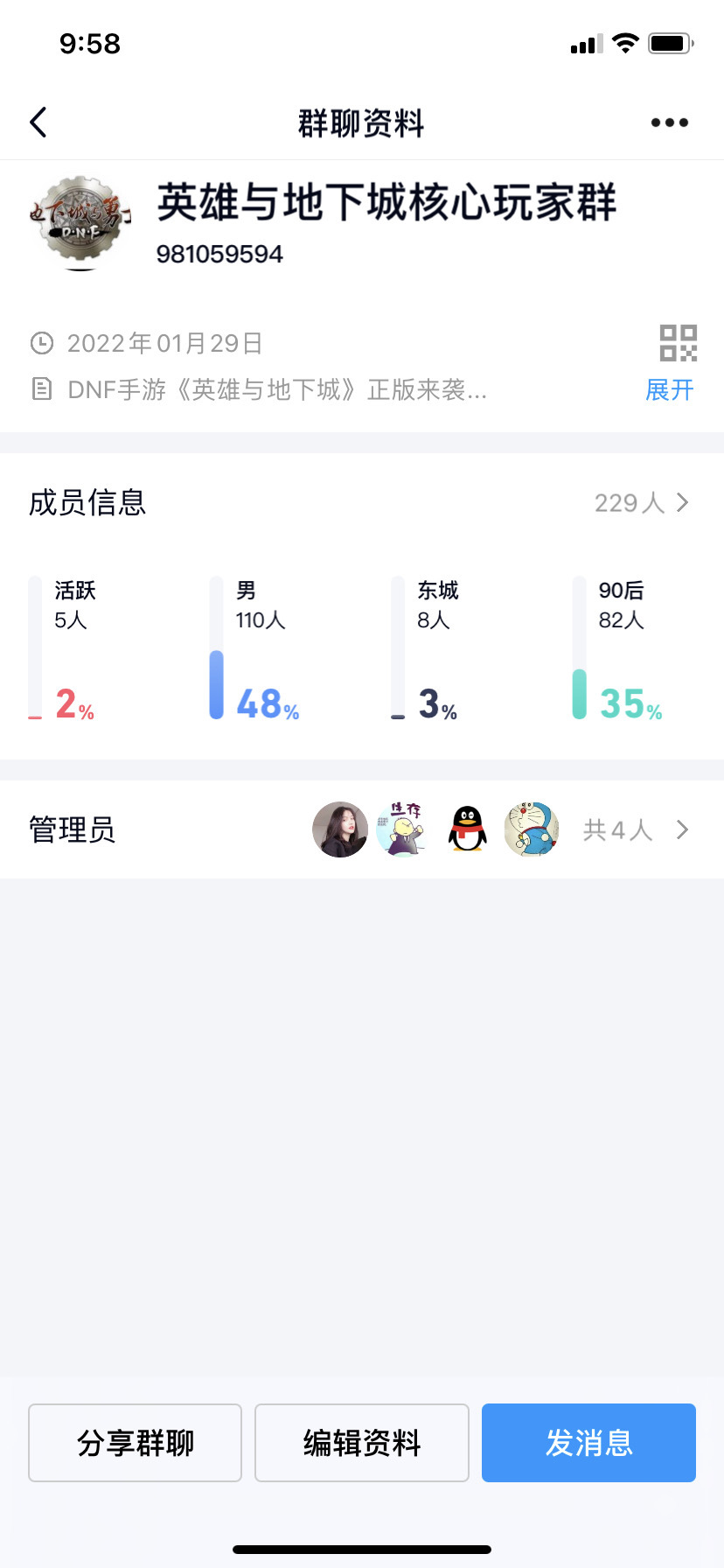Select 编辑资料 to edit group info

coord(362,1443)
